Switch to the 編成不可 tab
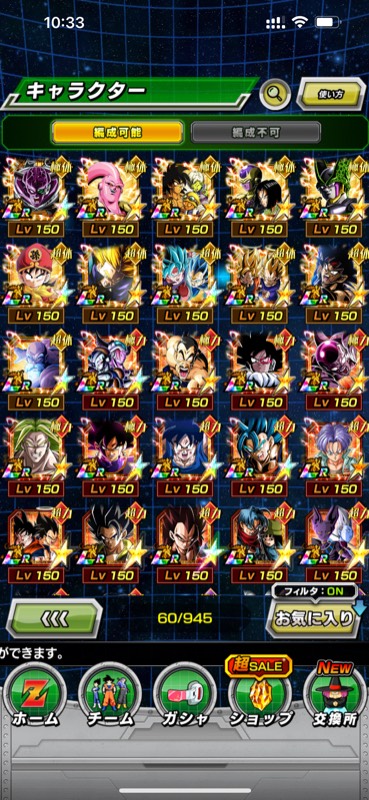 point(256,133)
